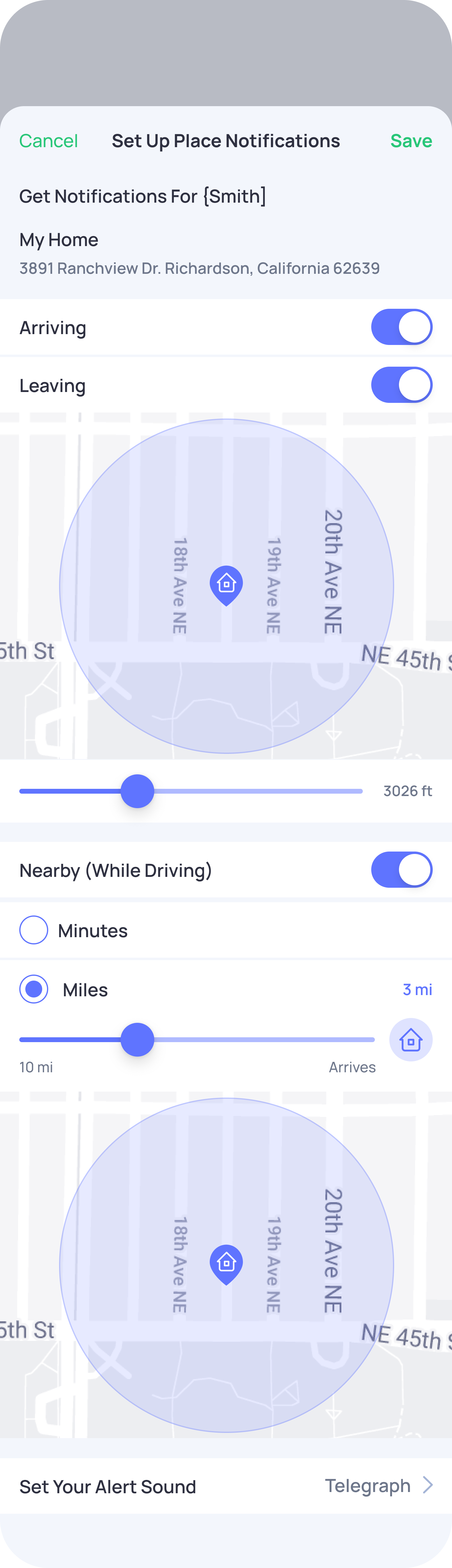
Task: Tap the miles distance slider handle
Action: [137, 1040]
